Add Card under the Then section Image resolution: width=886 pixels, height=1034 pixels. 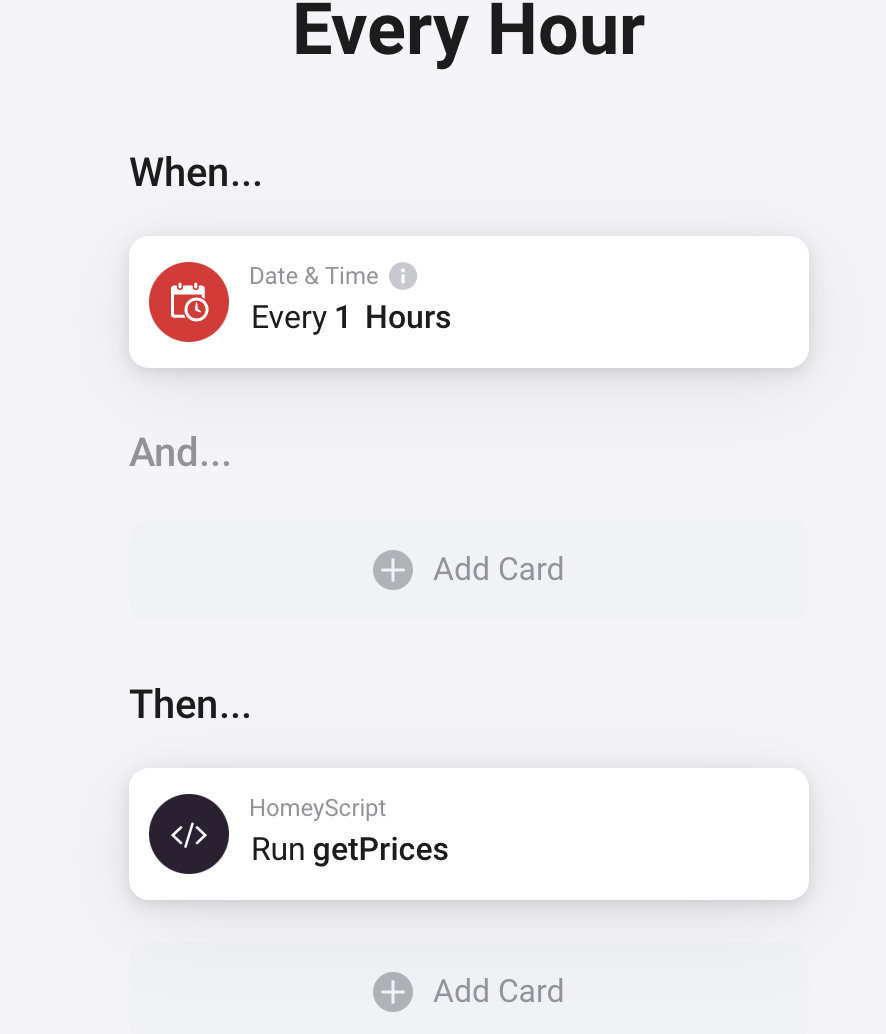469,991
